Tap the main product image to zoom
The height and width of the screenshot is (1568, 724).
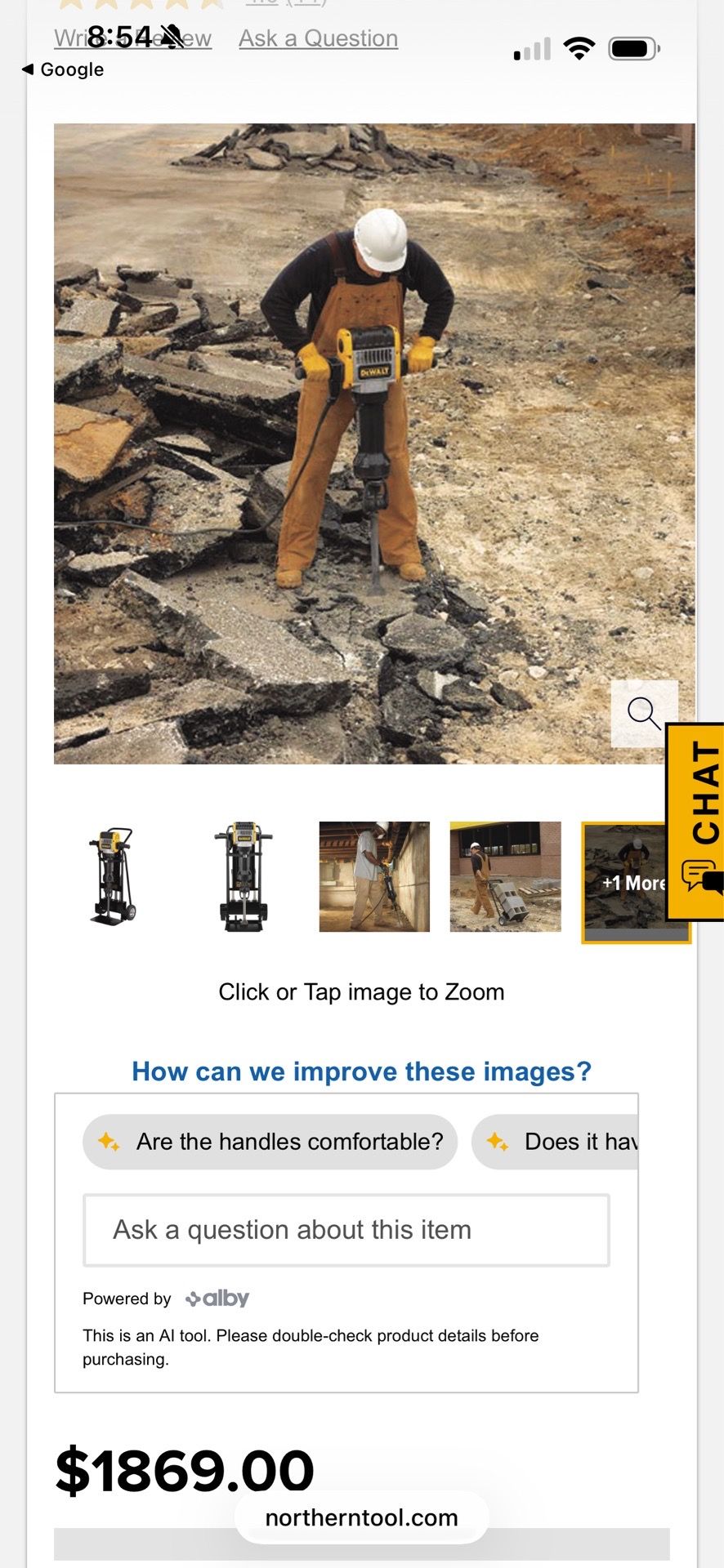pyautogui.click(x=374, y=443)
